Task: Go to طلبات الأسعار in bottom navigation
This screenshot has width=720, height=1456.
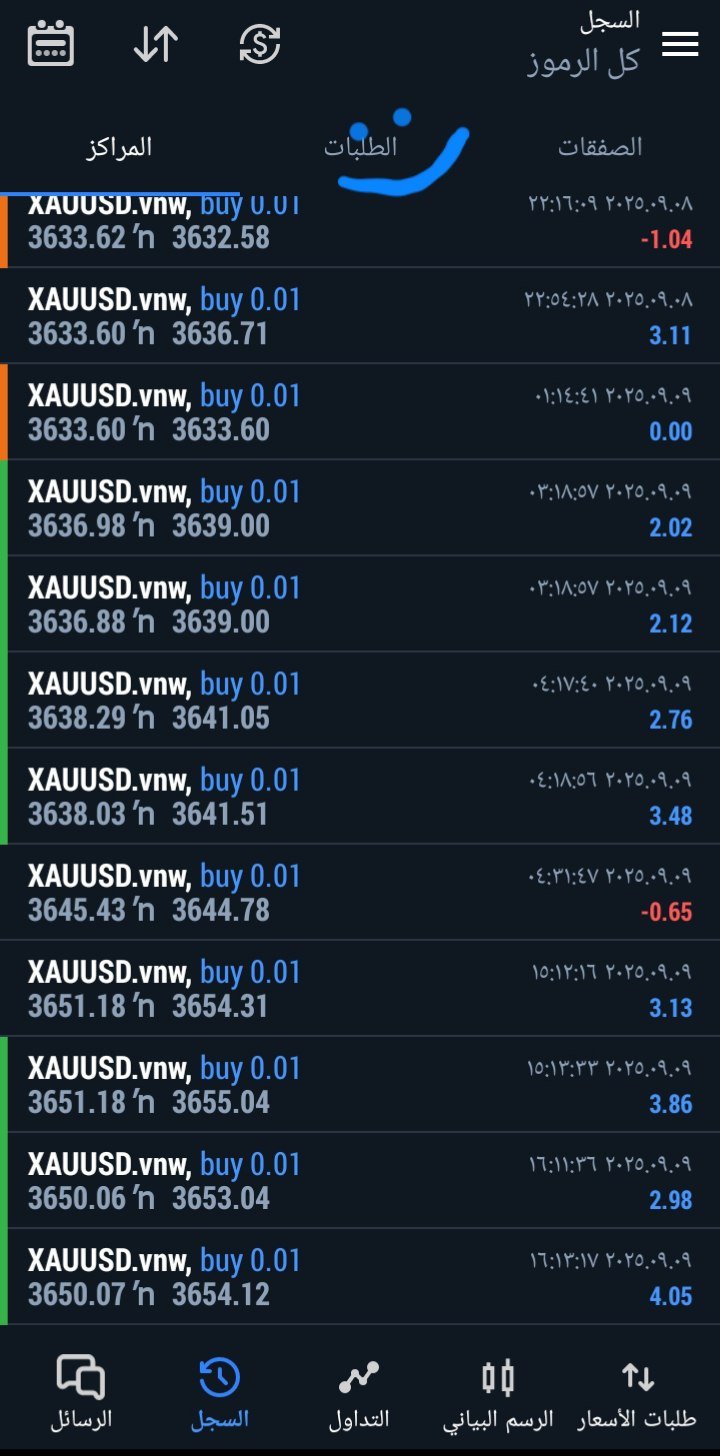Action: pyautogui.click(x=637, y=1392)
